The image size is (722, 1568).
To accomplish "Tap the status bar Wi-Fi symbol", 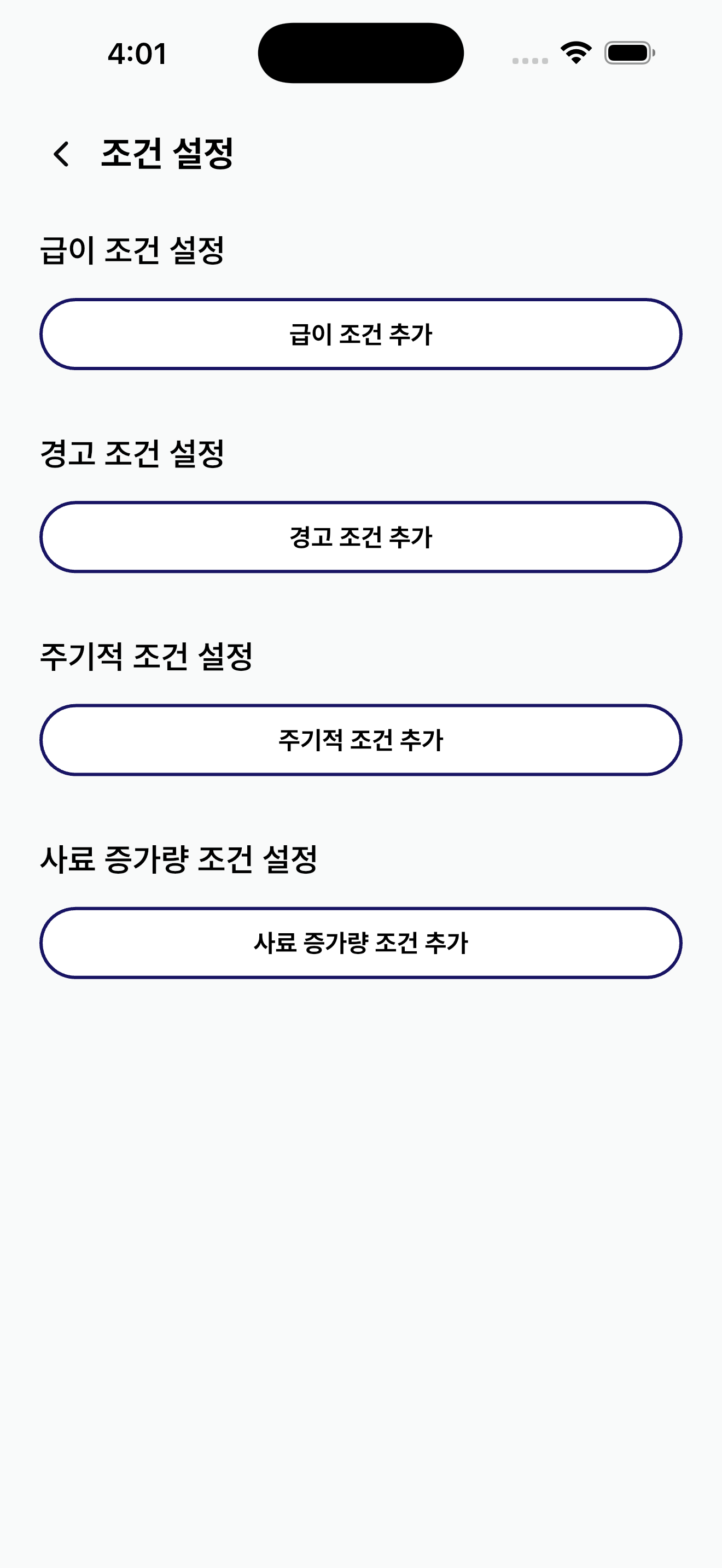I will coord(574,54).
